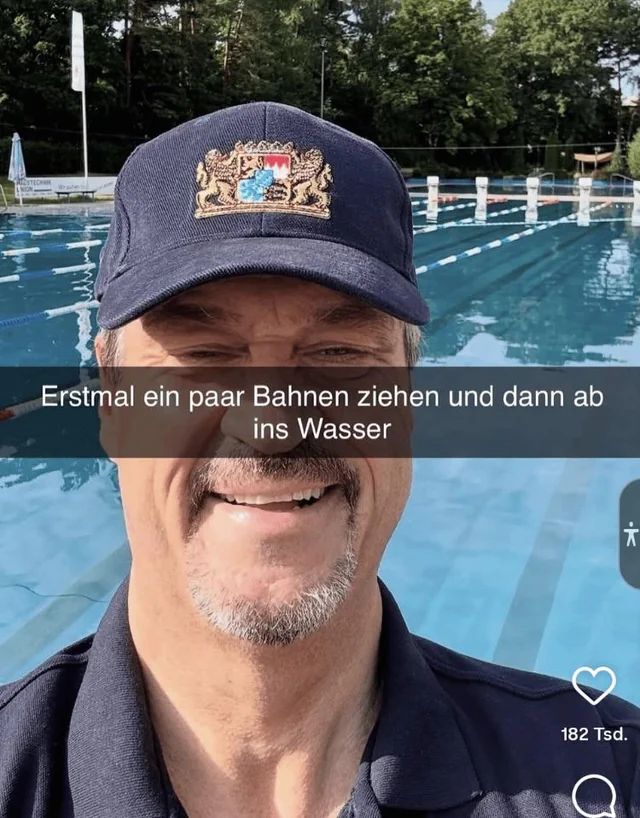
Task: Open the accessibility side handle
Action: [630, 535]
